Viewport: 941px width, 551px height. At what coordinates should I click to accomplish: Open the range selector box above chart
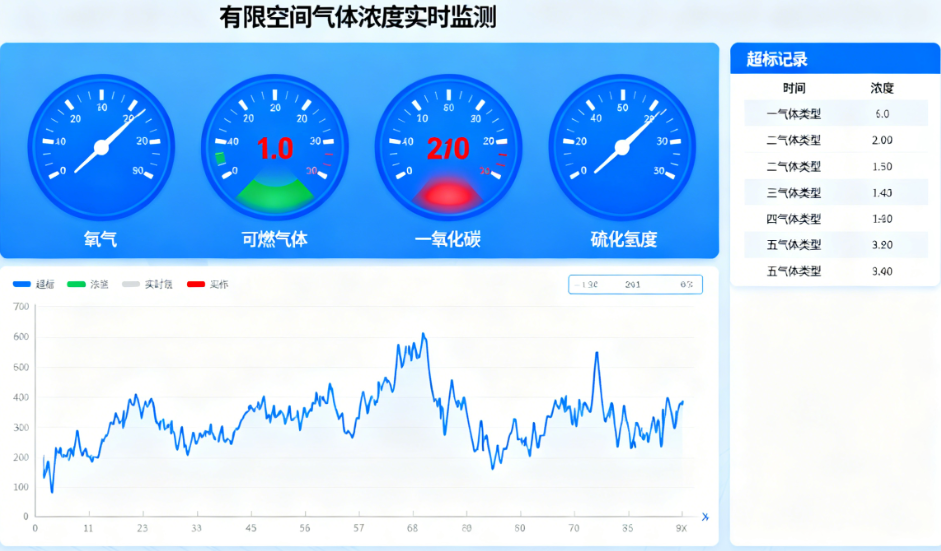pos(635,285)
